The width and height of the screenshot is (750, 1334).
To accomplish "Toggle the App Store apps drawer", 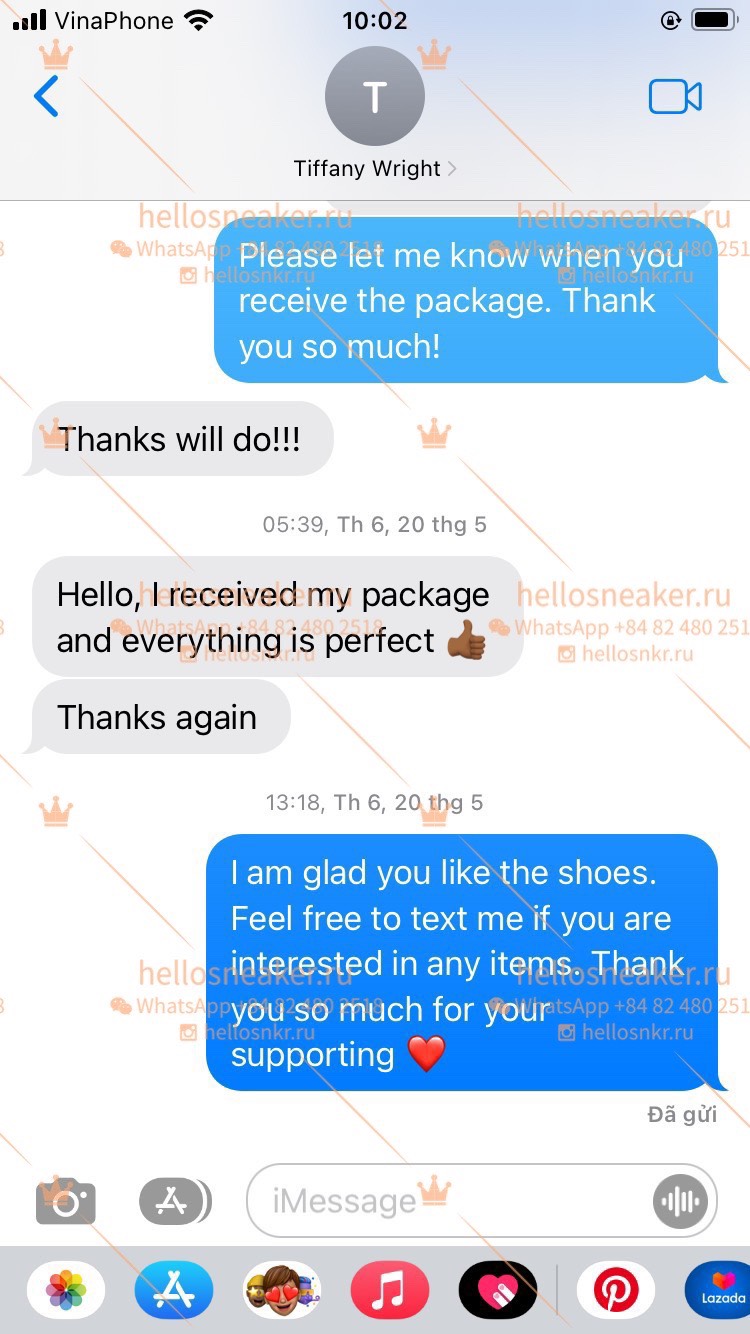I will 175,1201.
